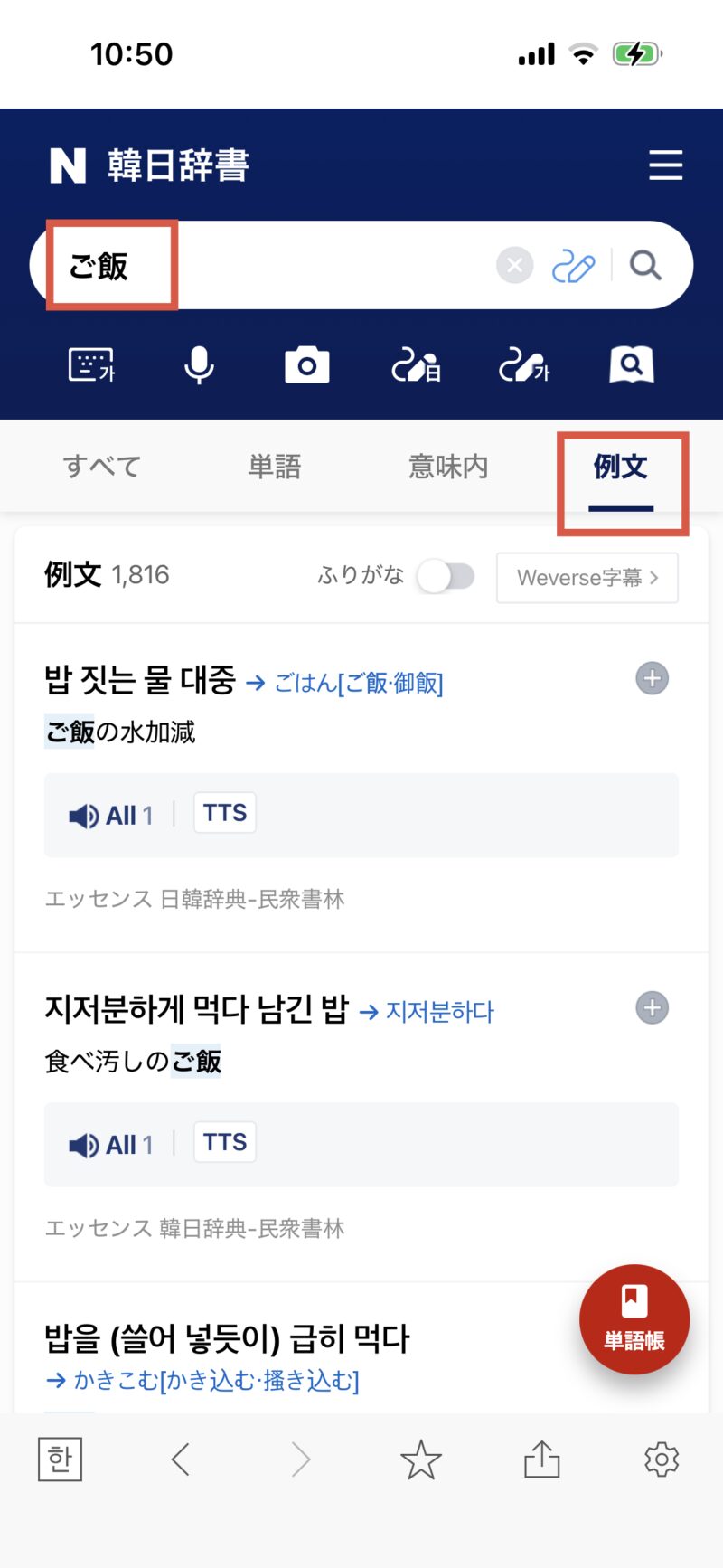Viewport: 723px width, 1568px height.
Task: Tap the magnifier search icon
Action: tap(644, 265)
